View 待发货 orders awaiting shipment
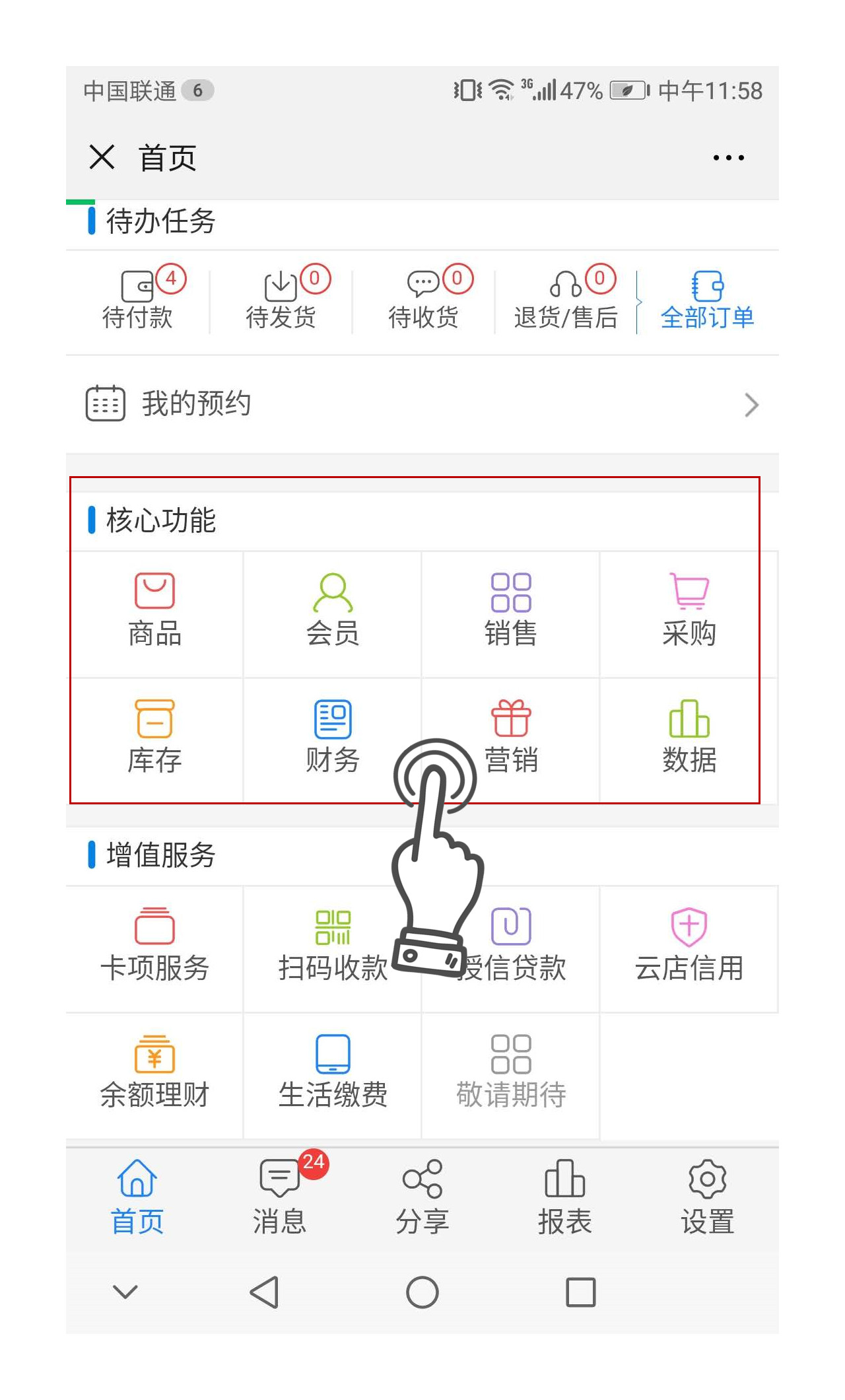This screenshot has width=845, height=1400. click(x=281, y=300)
